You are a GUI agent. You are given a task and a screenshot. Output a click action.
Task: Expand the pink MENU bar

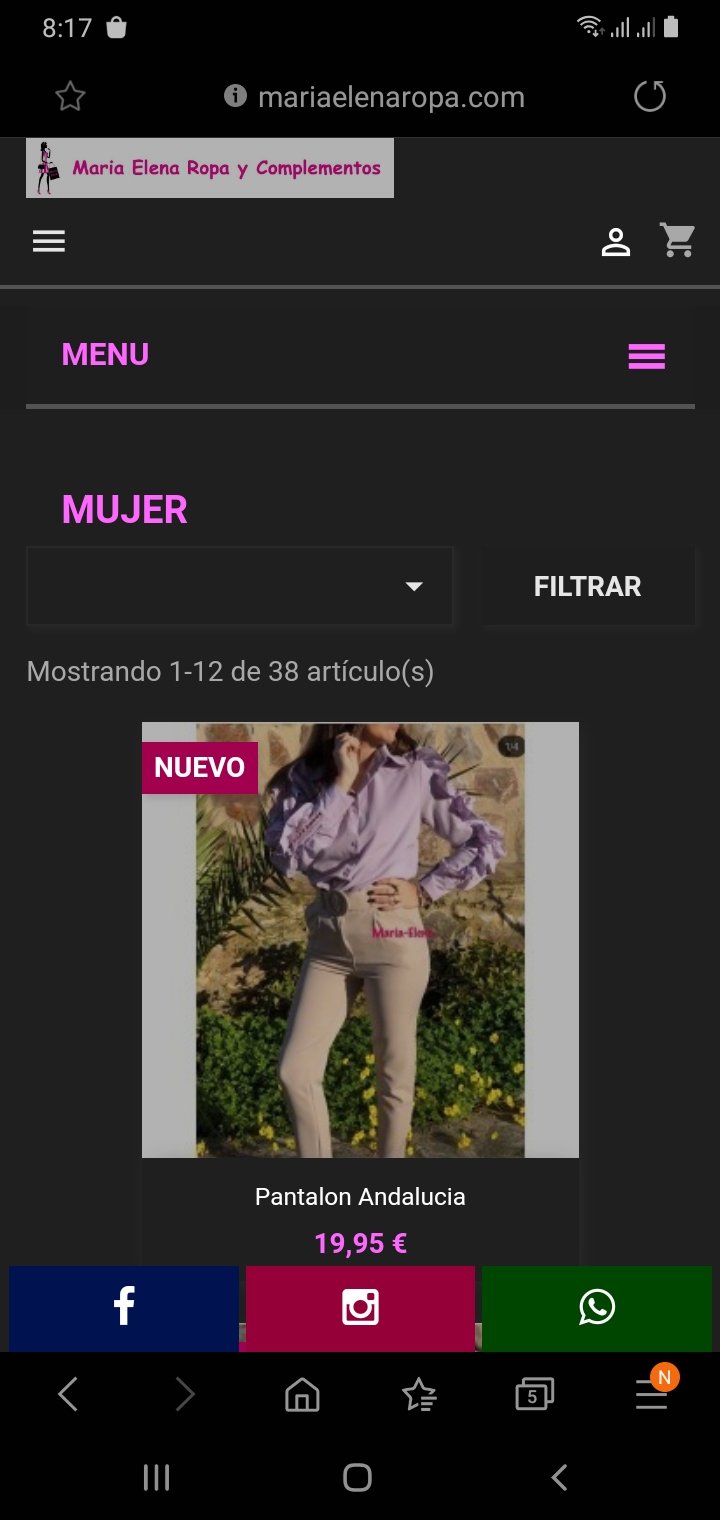pos(646,356)
